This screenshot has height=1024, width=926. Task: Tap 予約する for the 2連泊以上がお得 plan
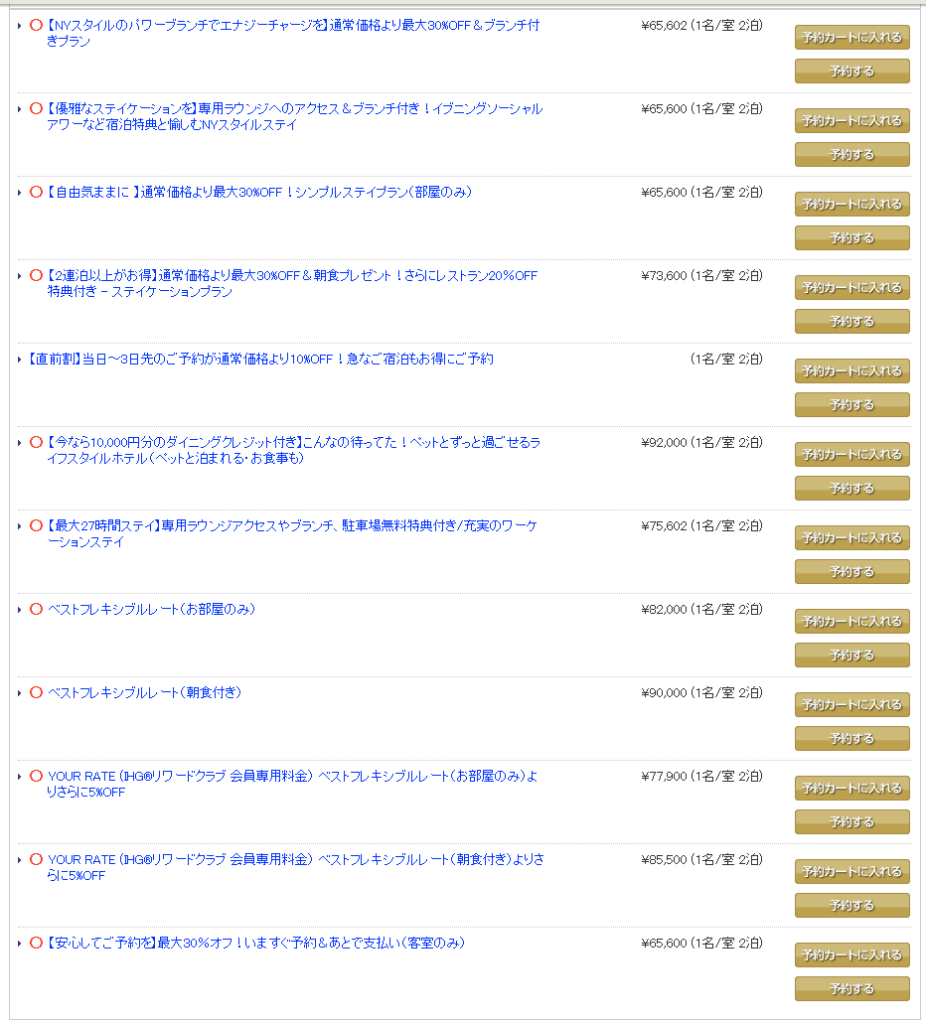click(x=852, y=322)
